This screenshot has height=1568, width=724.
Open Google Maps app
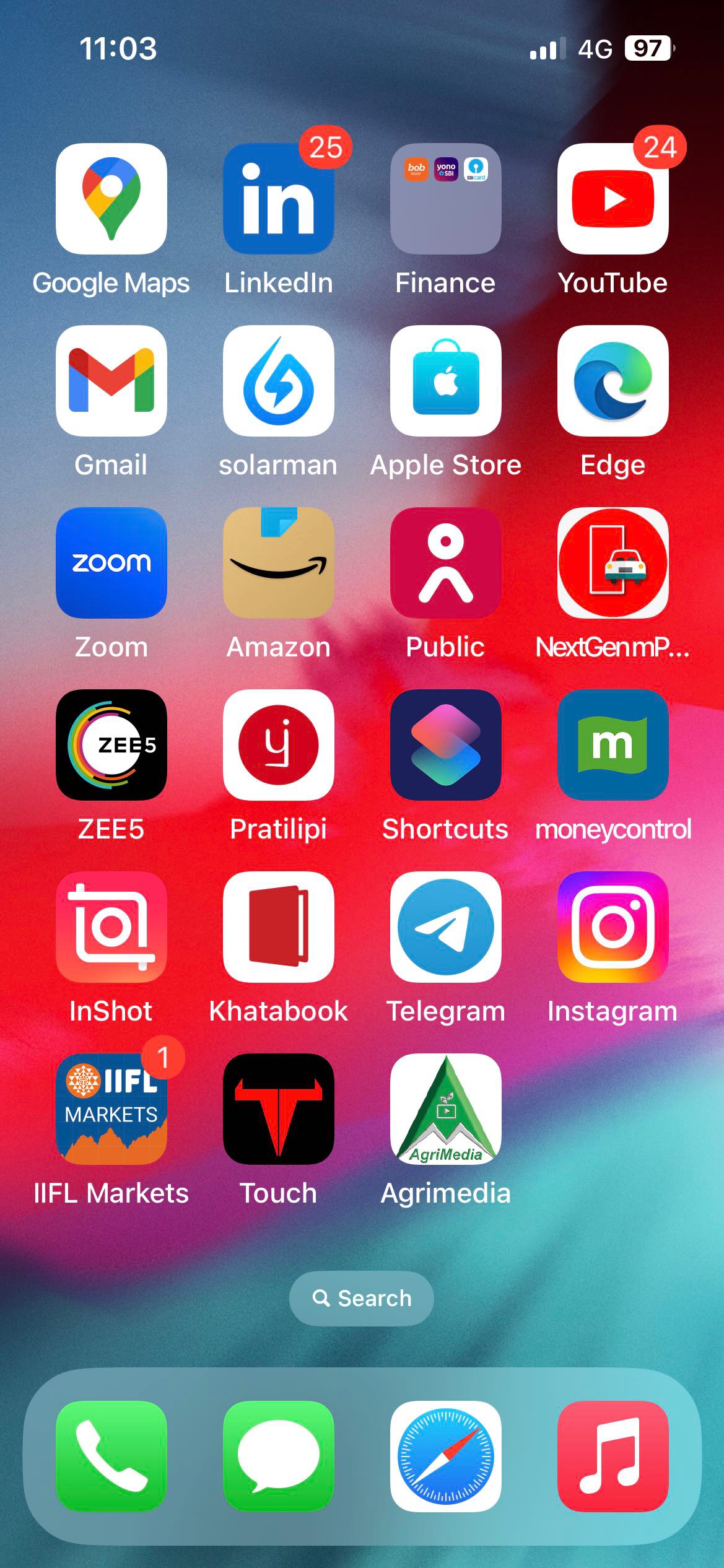111,199
